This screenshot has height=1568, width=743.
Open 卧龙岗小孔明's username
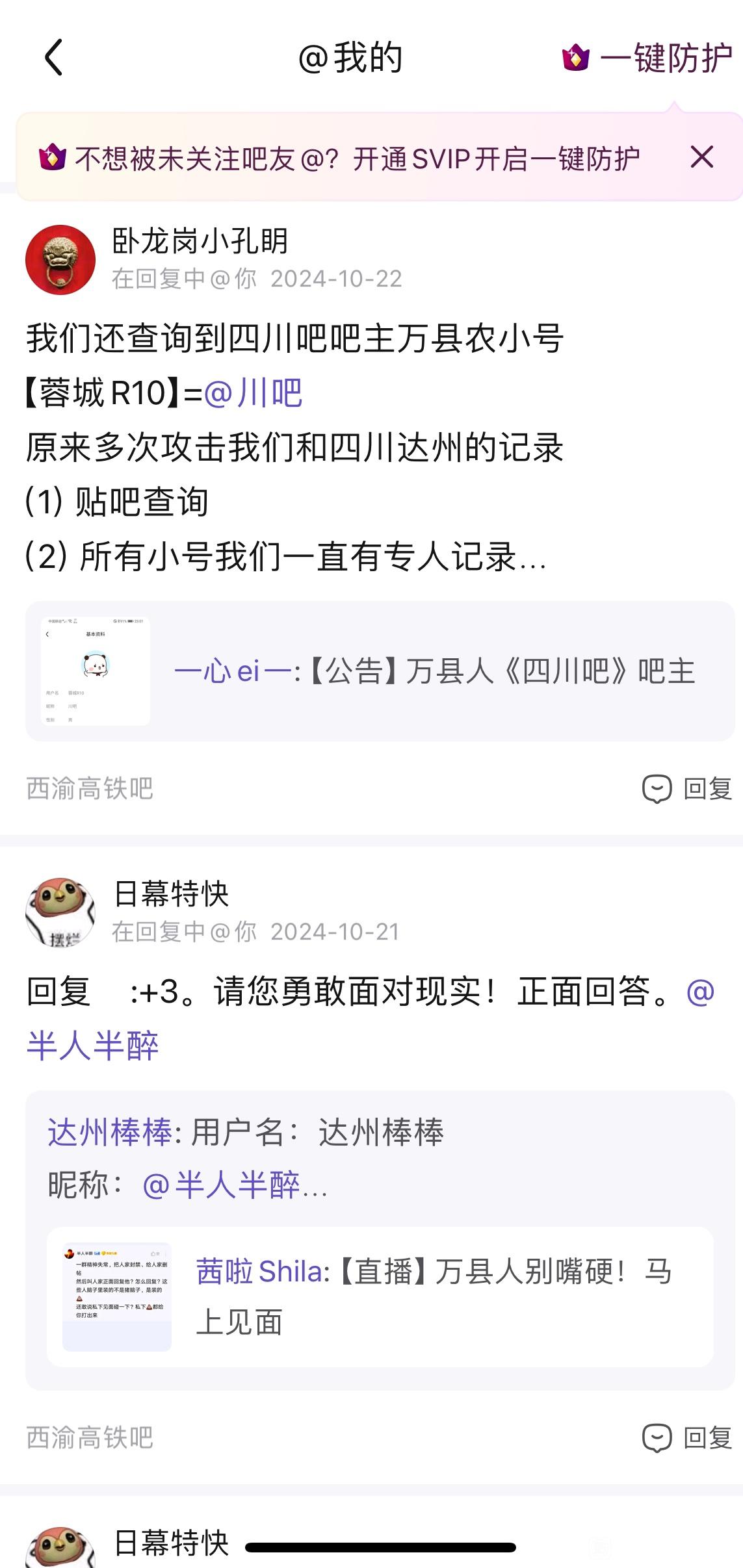click(200, 241)
